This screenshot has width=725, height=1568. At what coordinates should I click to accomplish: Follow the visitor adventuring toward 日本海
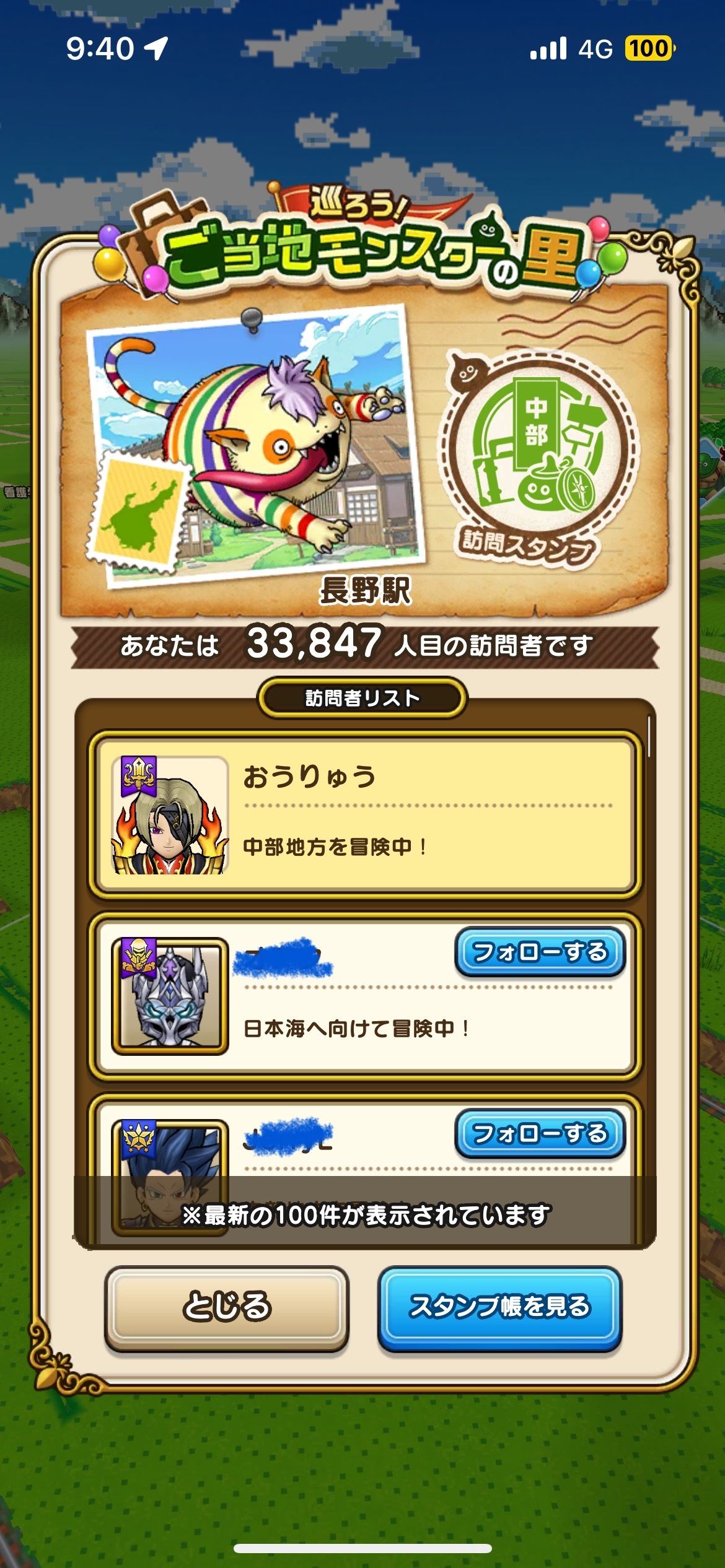click(x=540, y=952)
